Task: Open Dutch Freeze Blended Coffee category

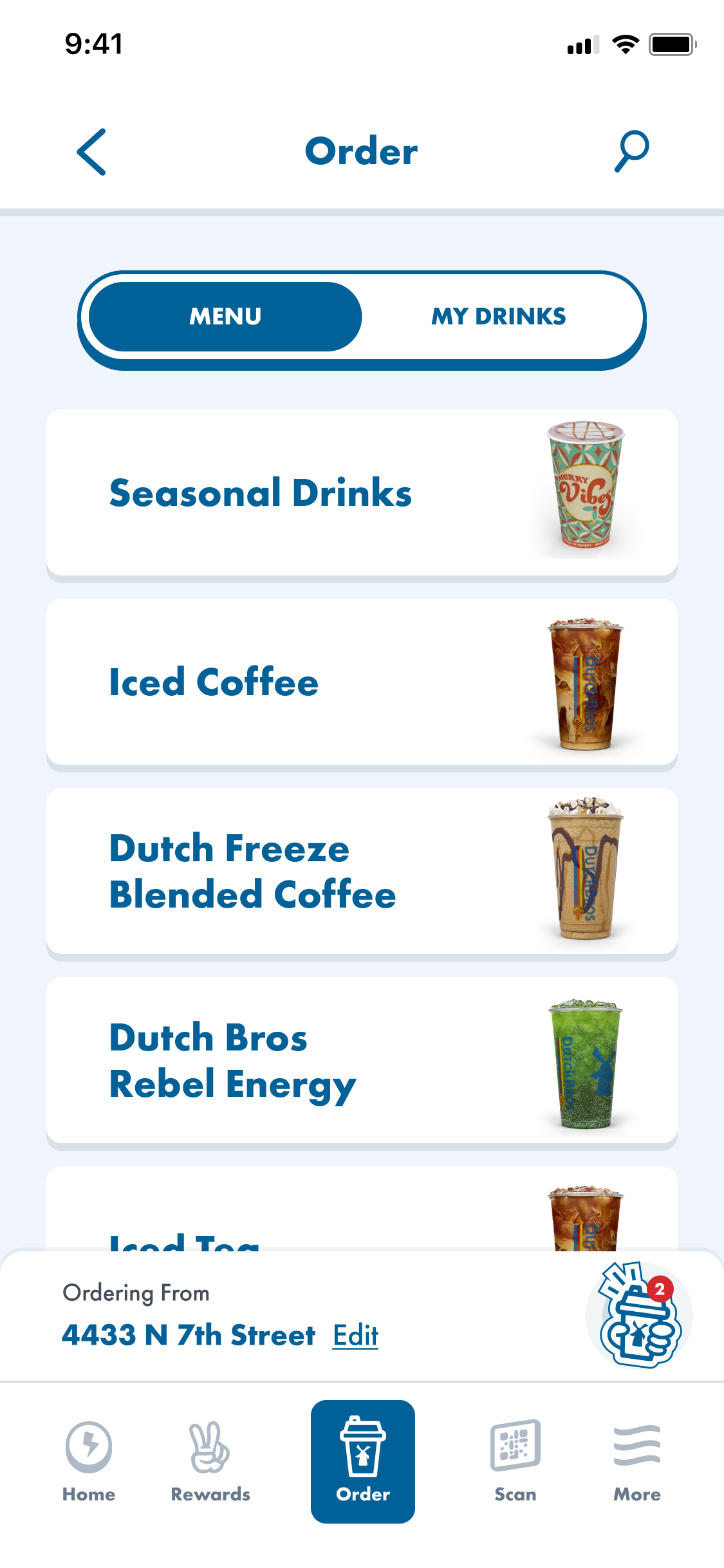Action: click(x=362, y=872)
